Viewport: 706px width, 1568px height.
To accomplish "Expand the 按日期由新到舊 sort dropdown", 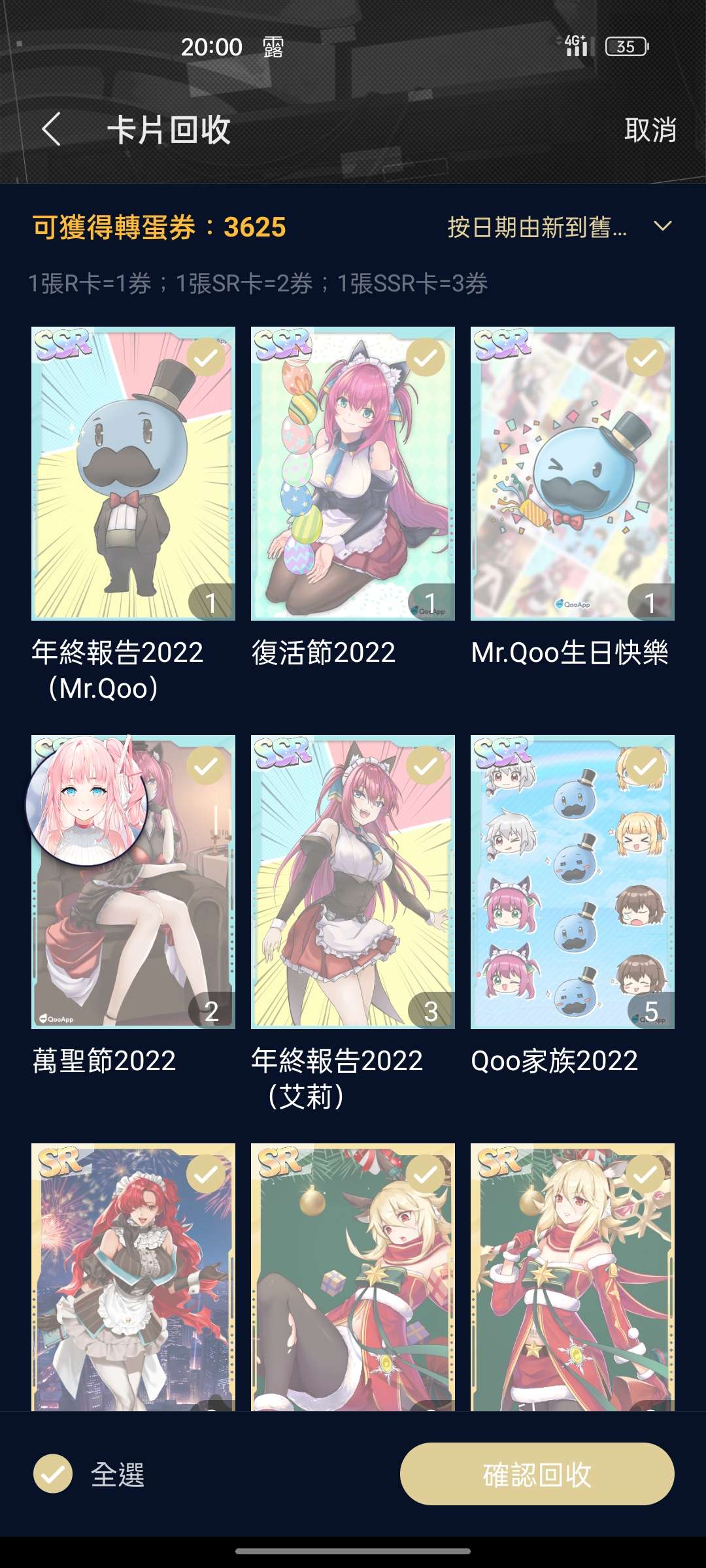I will click(560, 227).
